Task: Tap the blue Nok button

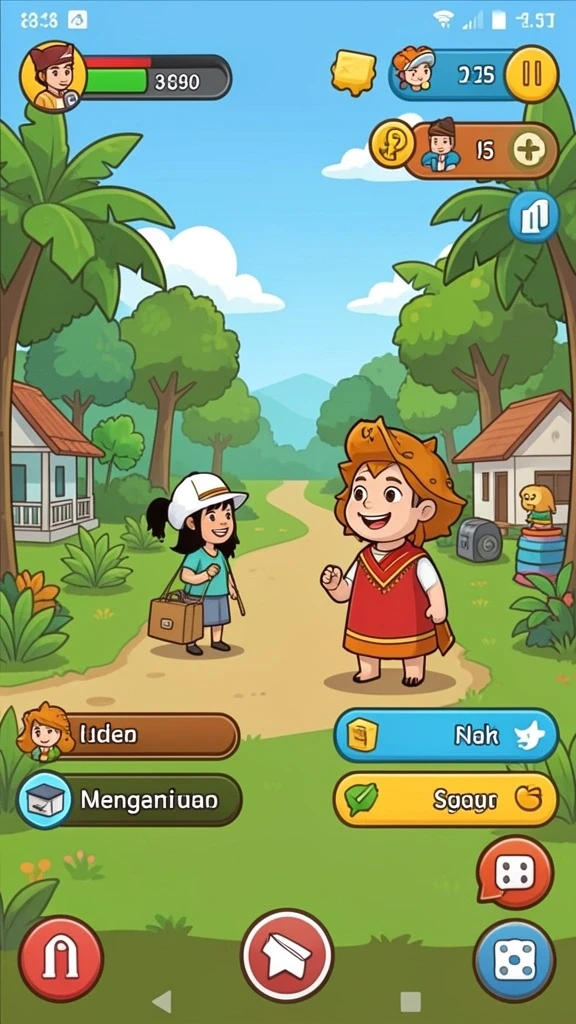Action: click(x=446, y=736)
